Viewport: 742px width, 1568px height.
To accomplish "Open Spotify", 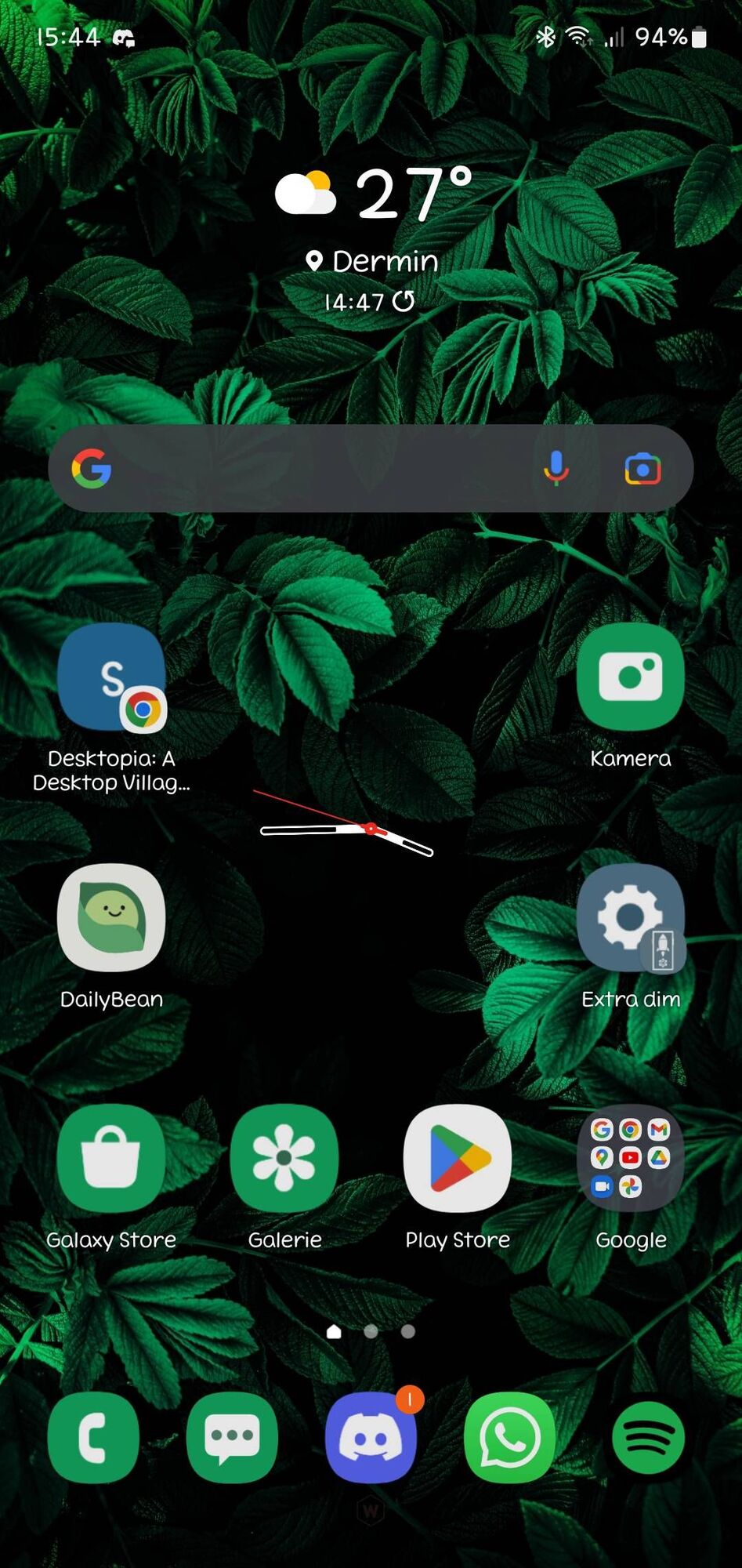I will (648, 1438).
